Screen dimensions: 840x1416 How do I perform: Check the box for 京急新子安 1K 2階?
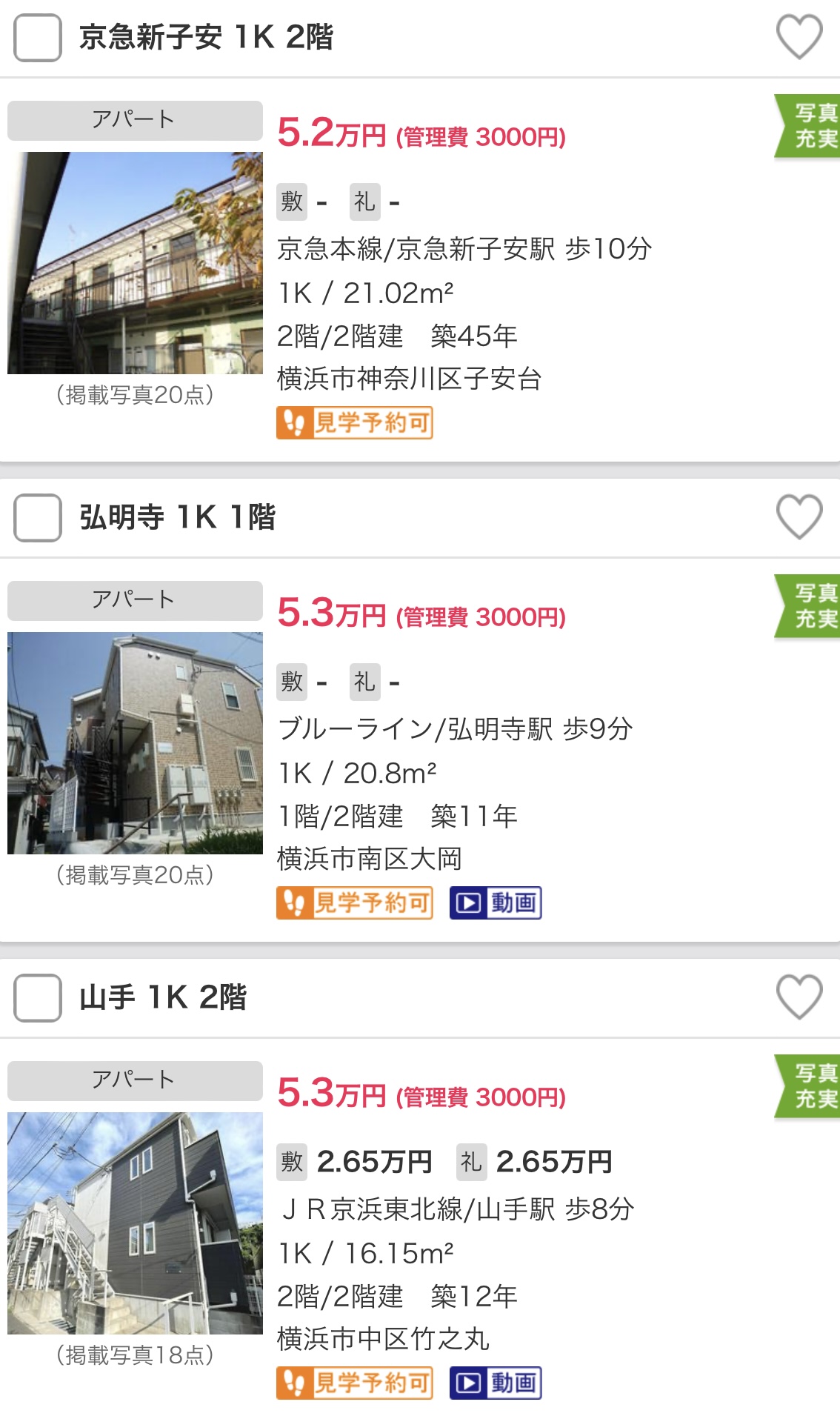(37, 37)
